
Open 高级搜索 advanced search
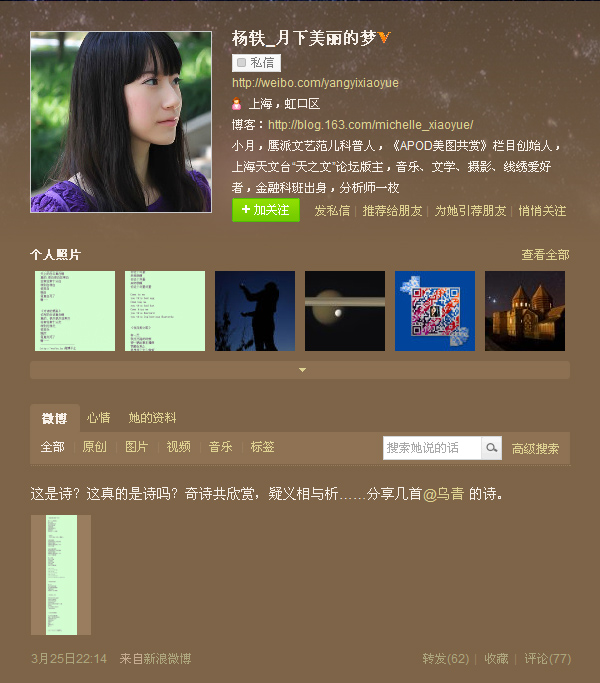(535, 449)
